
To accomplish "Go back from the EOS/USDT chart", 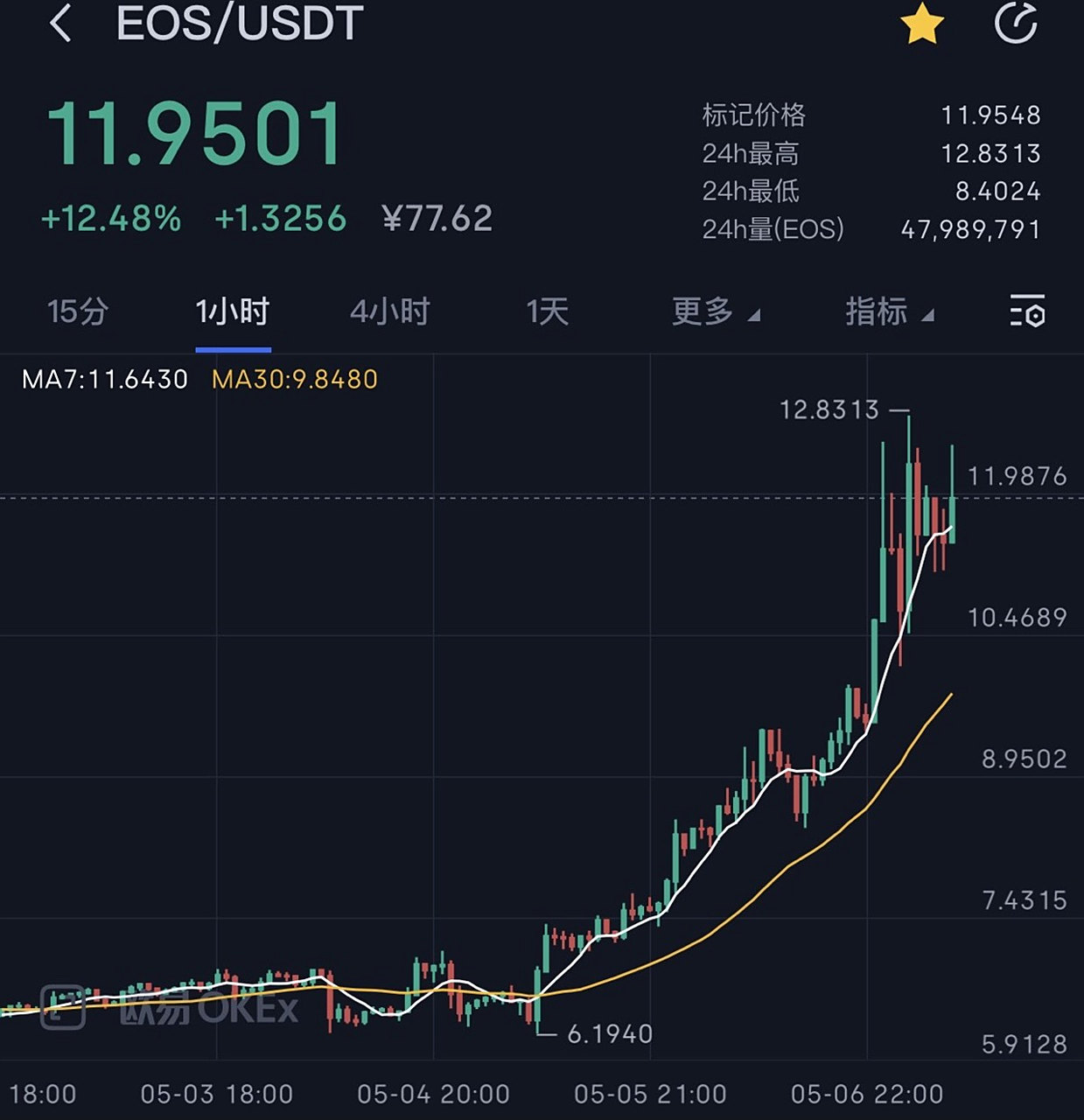I will tap(60, 24).
